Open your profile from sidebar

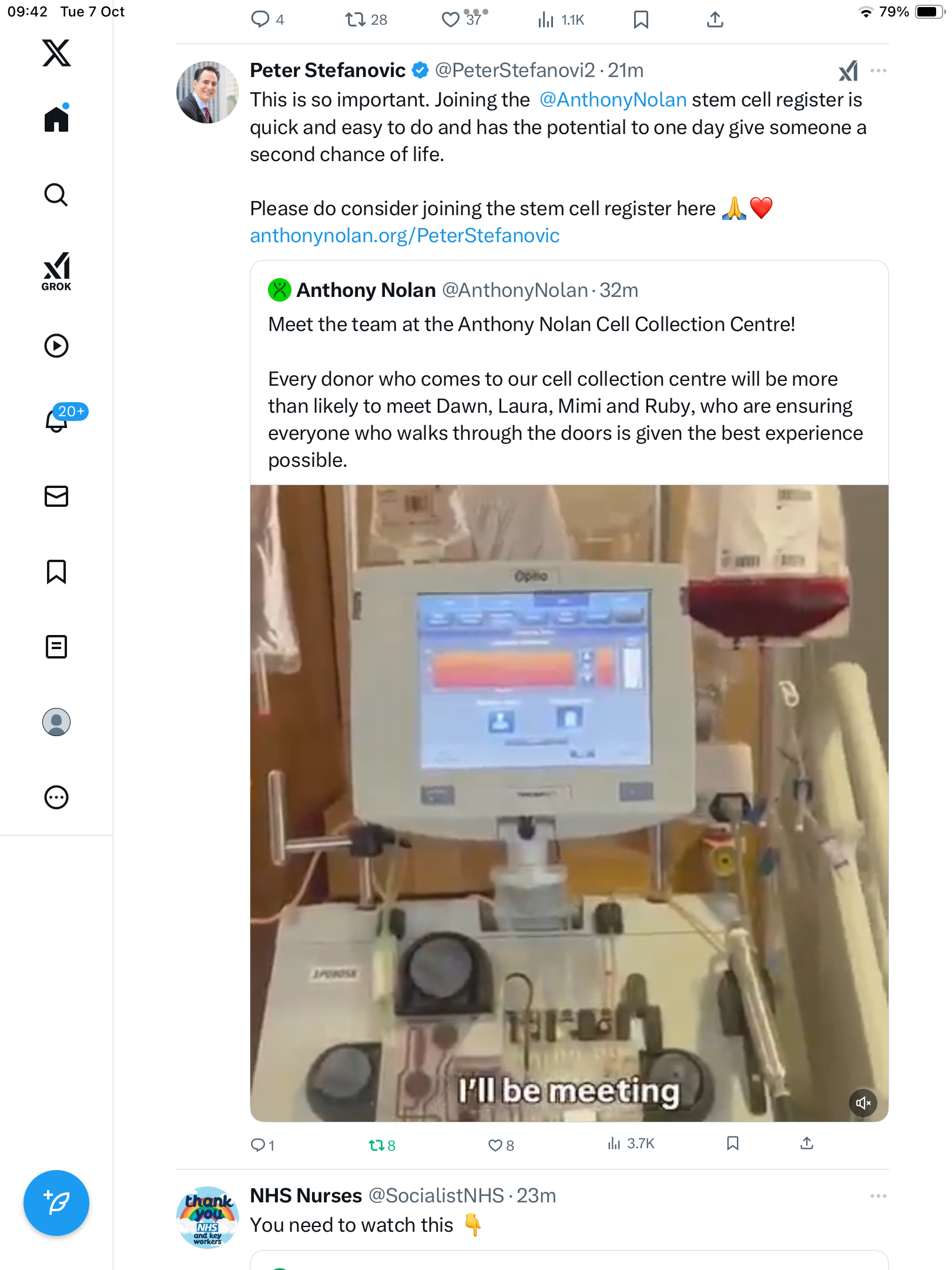click(x=56, y=722)
